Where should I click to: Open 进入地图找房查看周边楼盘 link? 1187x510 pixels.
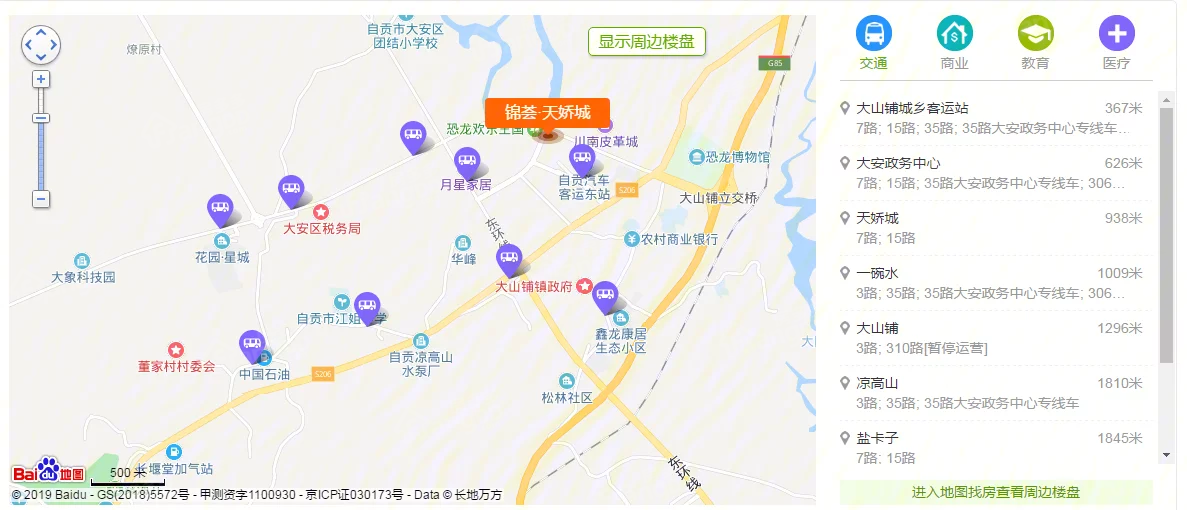[x=995, y=492]
